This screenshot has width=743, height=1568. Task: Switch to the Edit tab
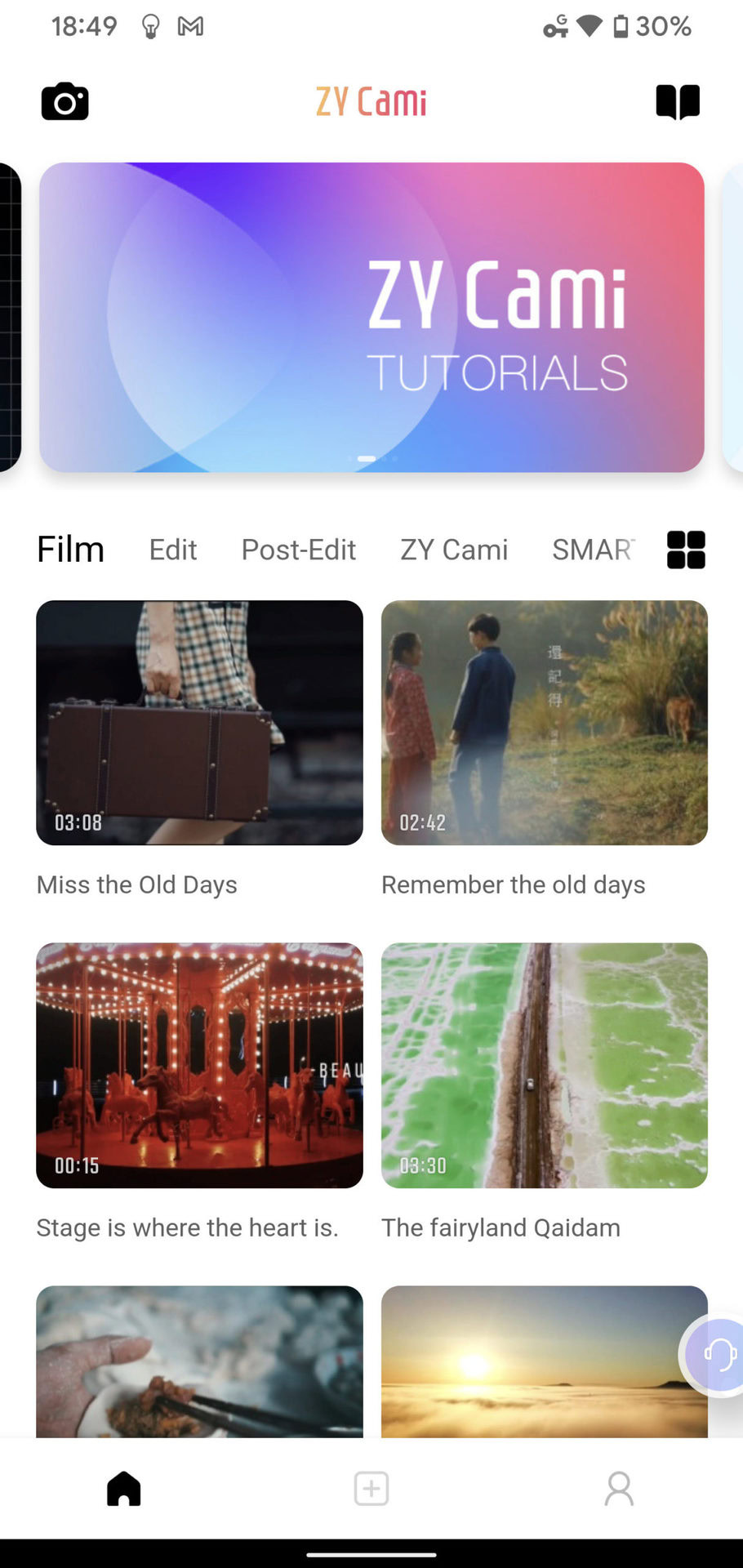pos(173,550)
